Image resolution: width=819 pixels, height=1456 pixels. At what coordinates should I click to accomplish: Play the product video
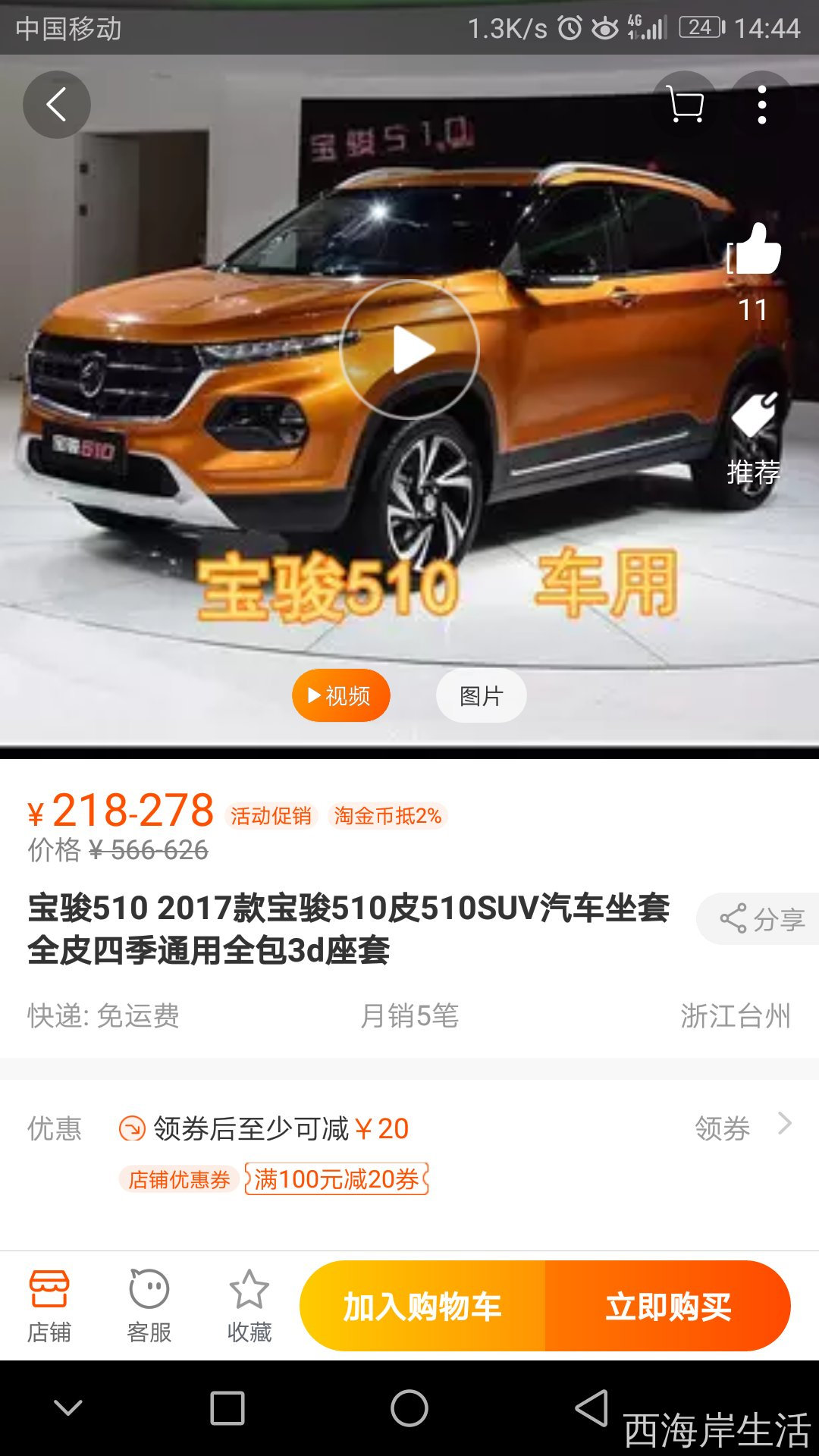(410, 350)
